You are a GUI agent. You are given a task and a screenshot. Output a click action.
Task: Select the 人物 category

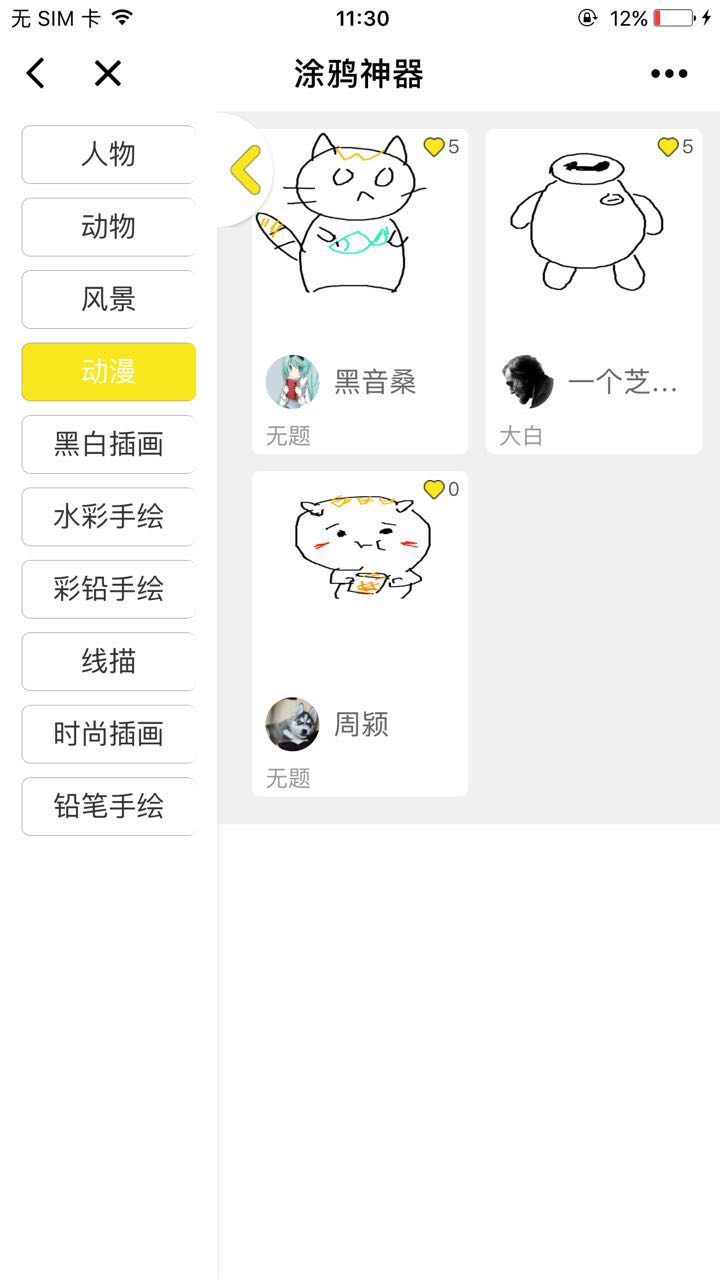pyautogui.click(x=108, y=154)
